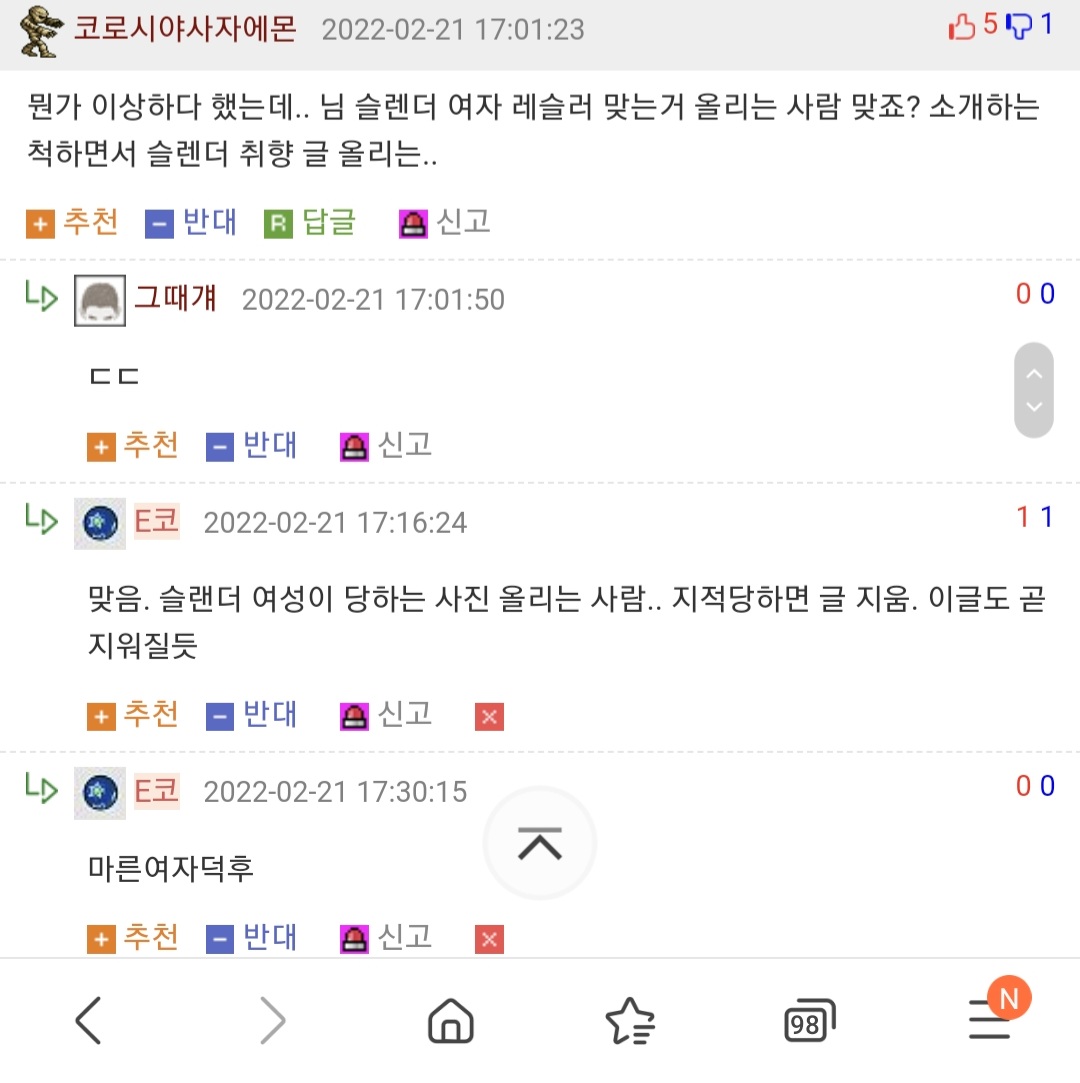Open the bookmarks star

(630, 1020)
